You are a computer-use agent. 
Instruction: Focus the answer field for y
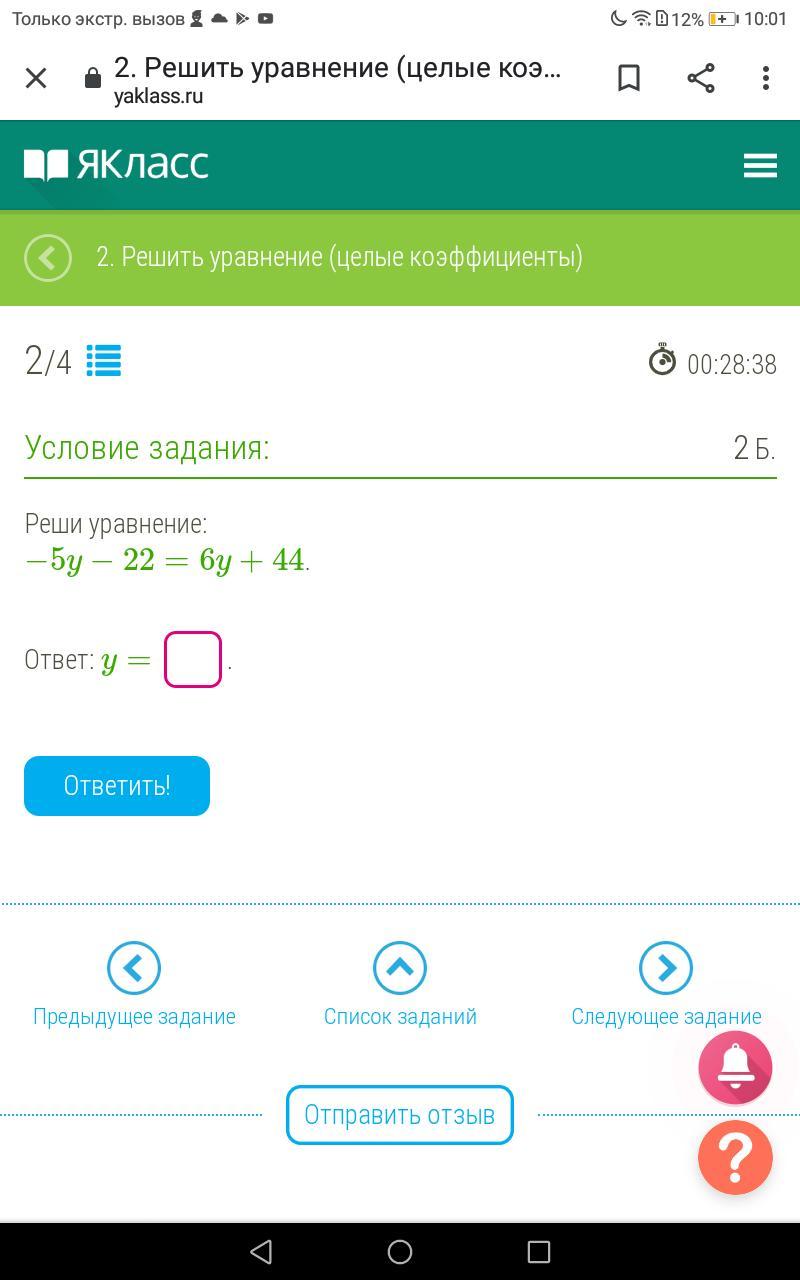(x=193, y=659)
